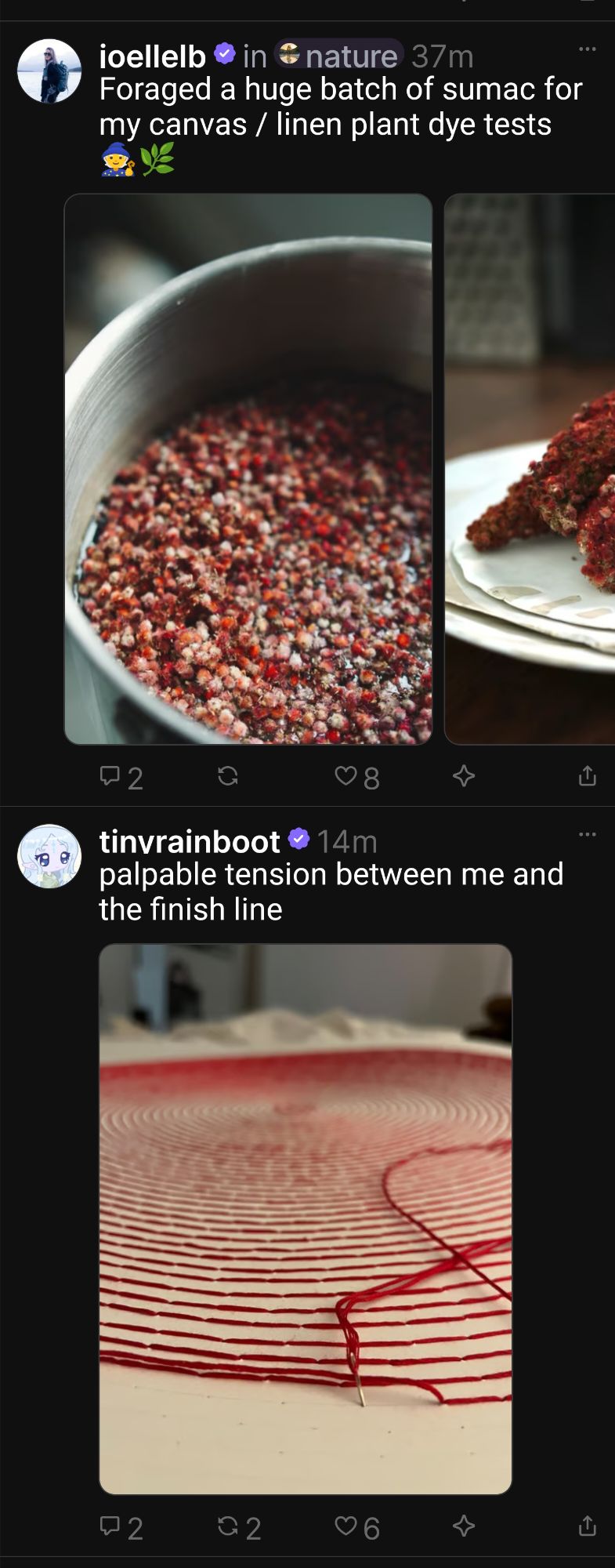The image size is (615, 1568).
Task: Open ioellelb's profile picture
Action: 49,71
